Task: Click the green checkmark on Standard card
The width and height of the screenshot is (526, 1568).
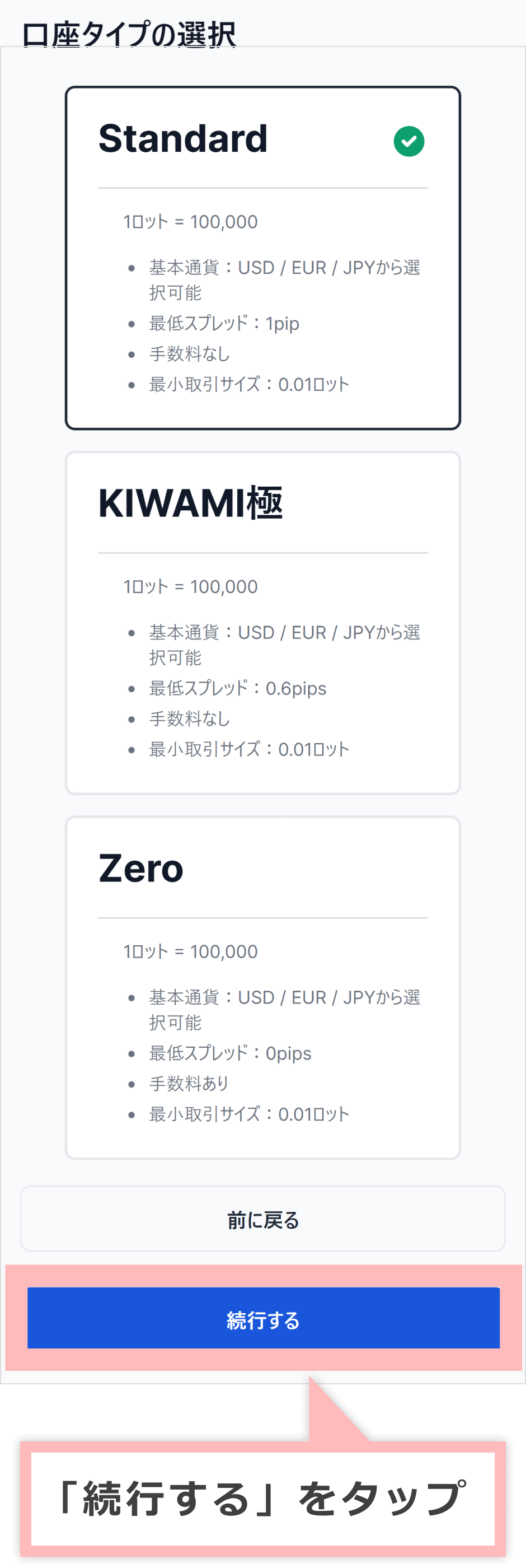Action: coord(409,141)
